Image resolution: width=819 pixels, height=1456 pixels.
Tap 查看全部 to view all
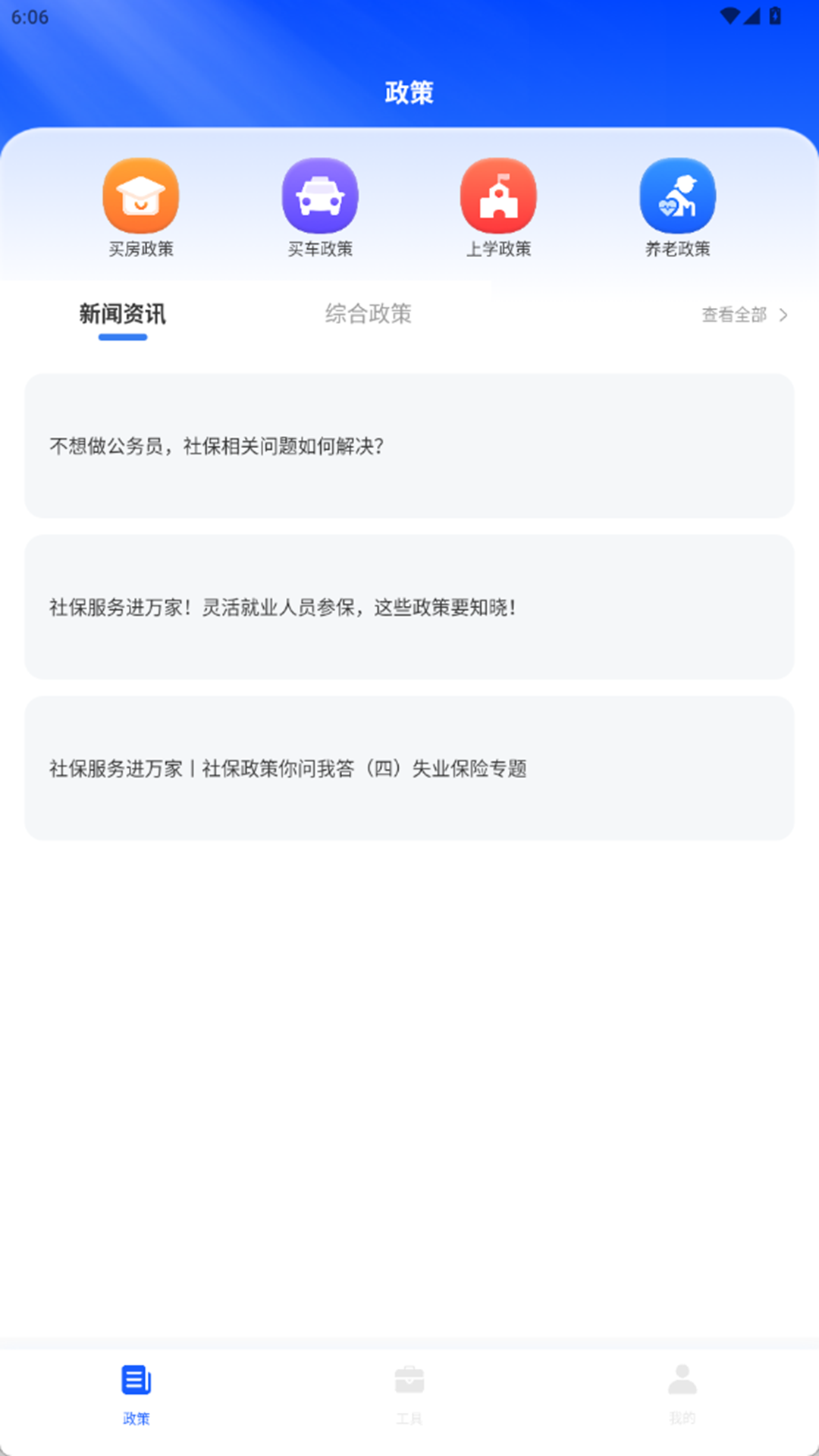click(744, 315)
